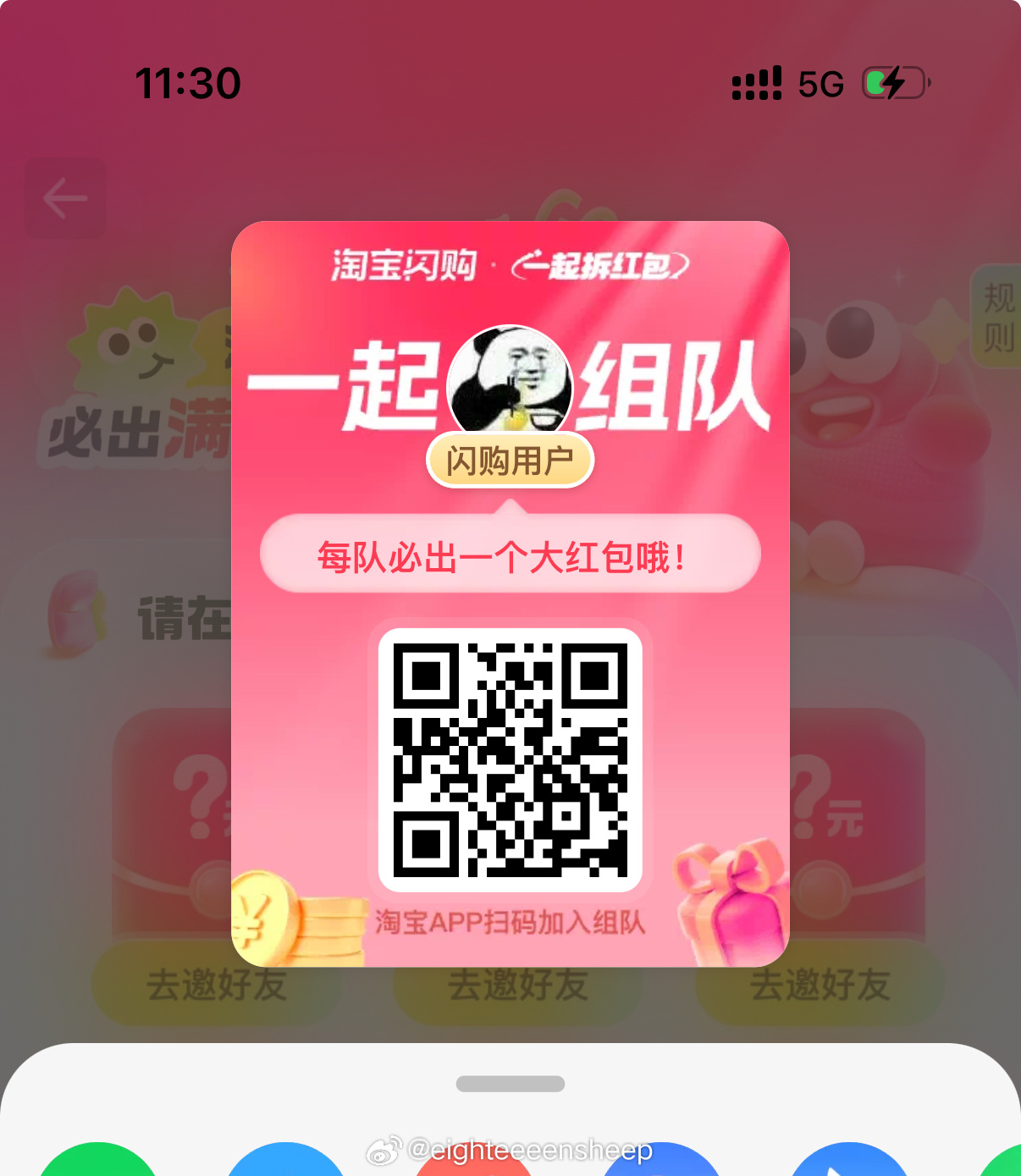The width and height of the screenshot is (1021, 1176).
Task: Tap the 一起组队 invite card with the QR code
Action: tap(510, 593)
